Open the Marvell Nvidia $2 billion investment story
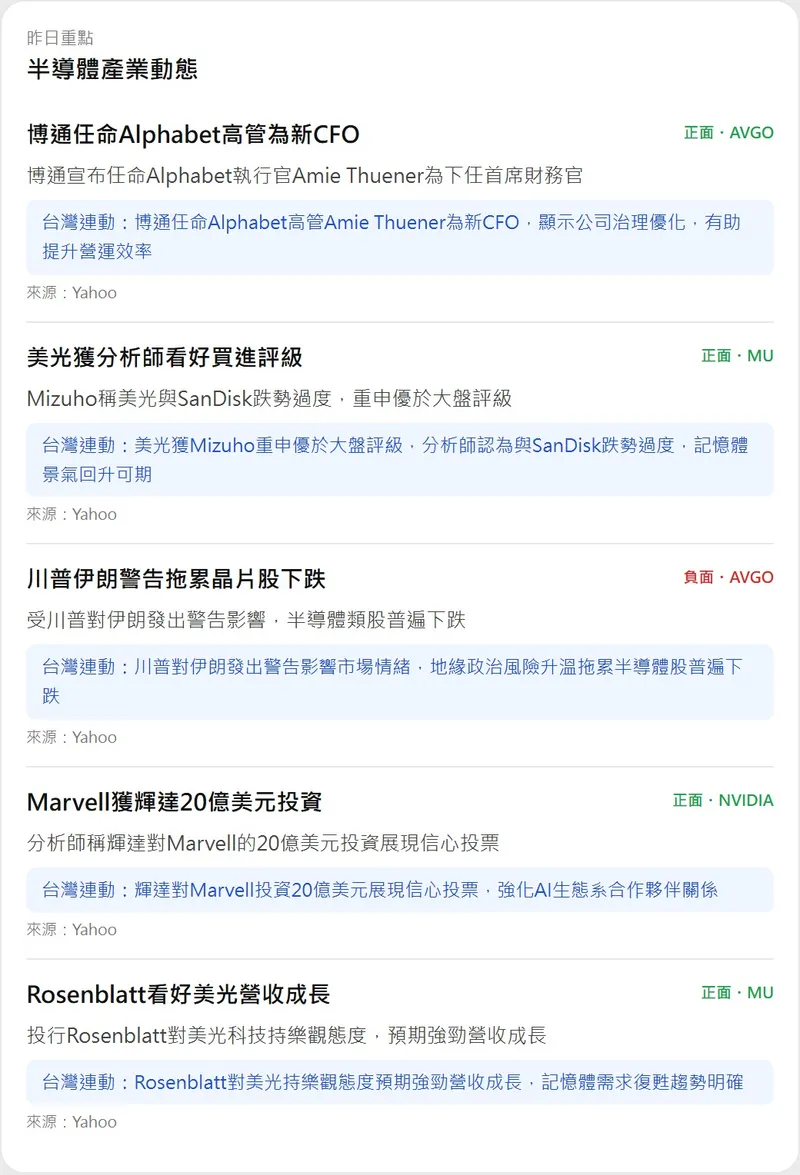This screenshot has height=1175, width=800. coord(174,802)
